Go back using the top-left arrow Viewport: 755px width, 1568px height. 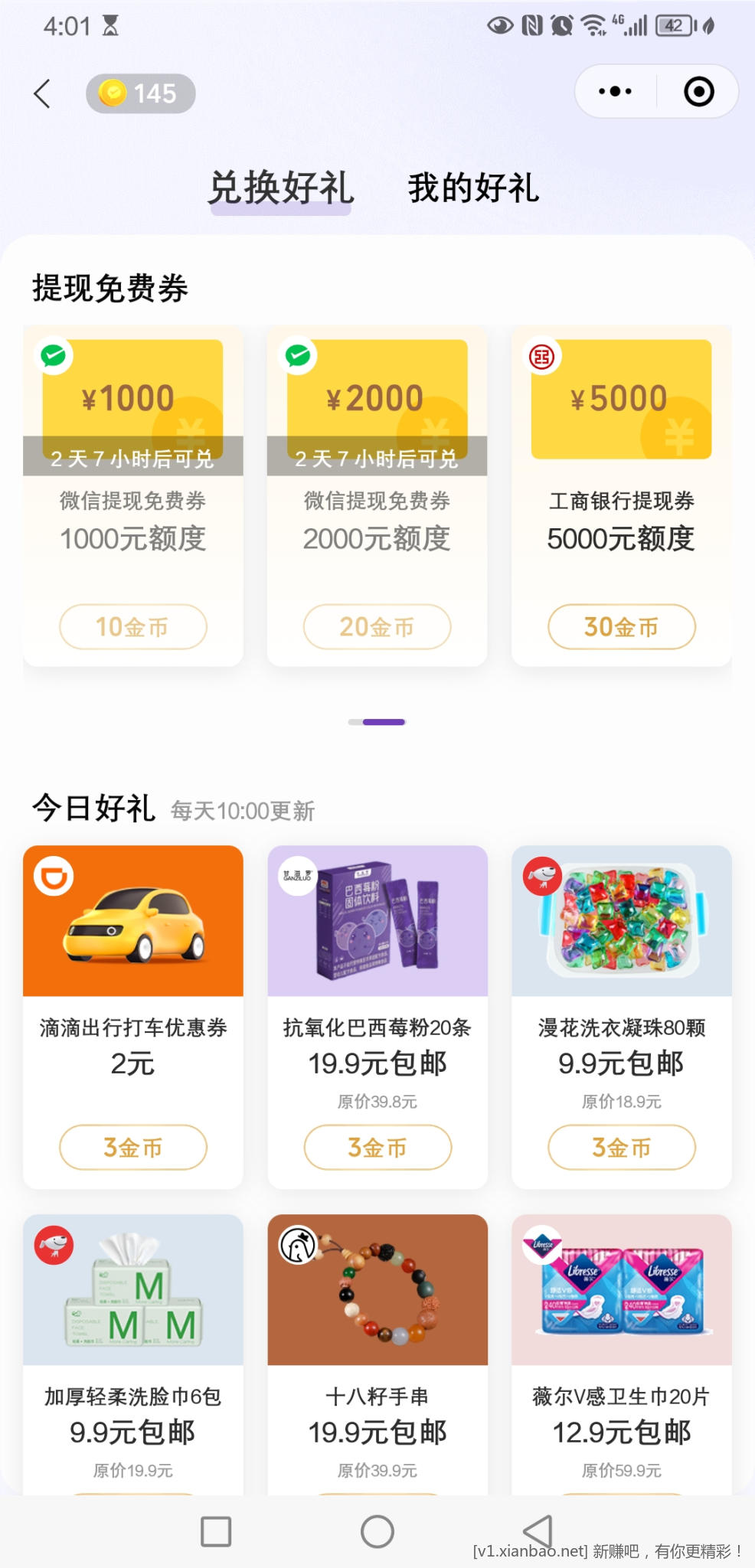[x=43, y=93]
